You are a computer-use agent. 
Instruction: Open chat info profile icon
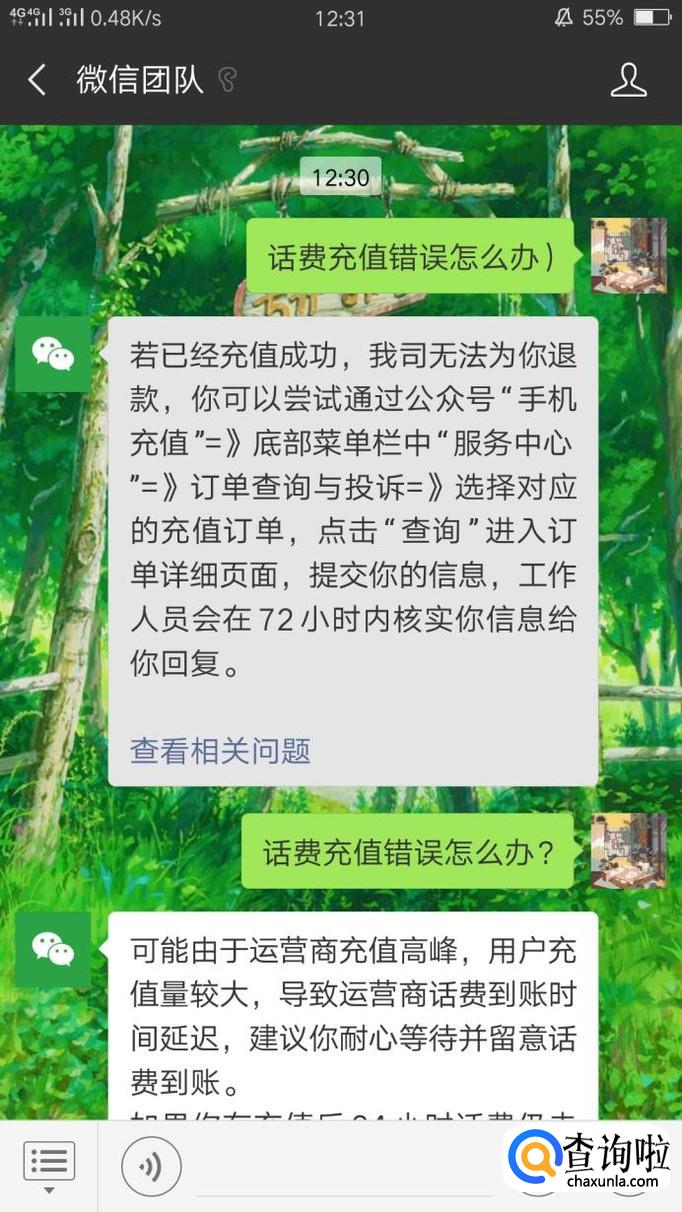click(x=628, y=80)
